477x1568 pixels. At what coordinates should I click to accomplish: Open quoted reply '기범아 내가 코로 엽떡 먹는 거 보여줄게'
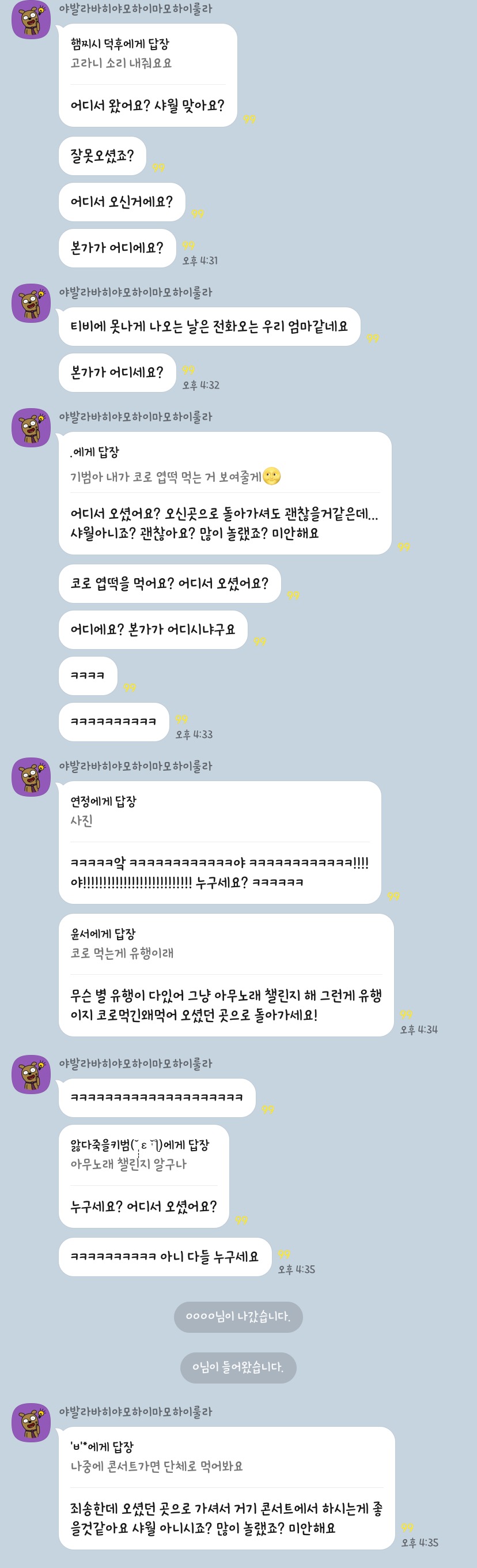pyautogui.click(x=165, y=477)
